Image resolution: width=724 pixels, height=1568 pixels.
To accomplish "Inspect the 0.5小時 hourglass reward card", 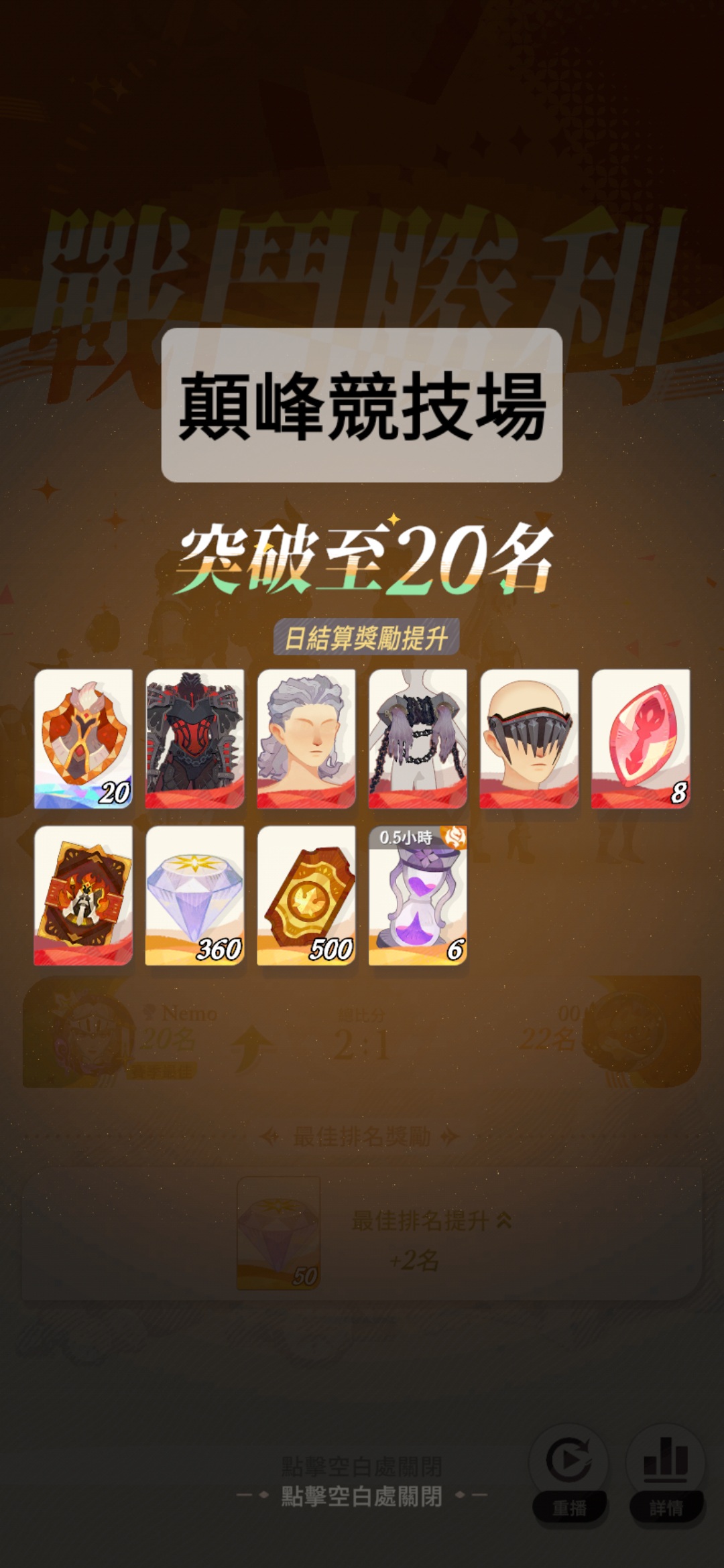I will coord(418,895).
